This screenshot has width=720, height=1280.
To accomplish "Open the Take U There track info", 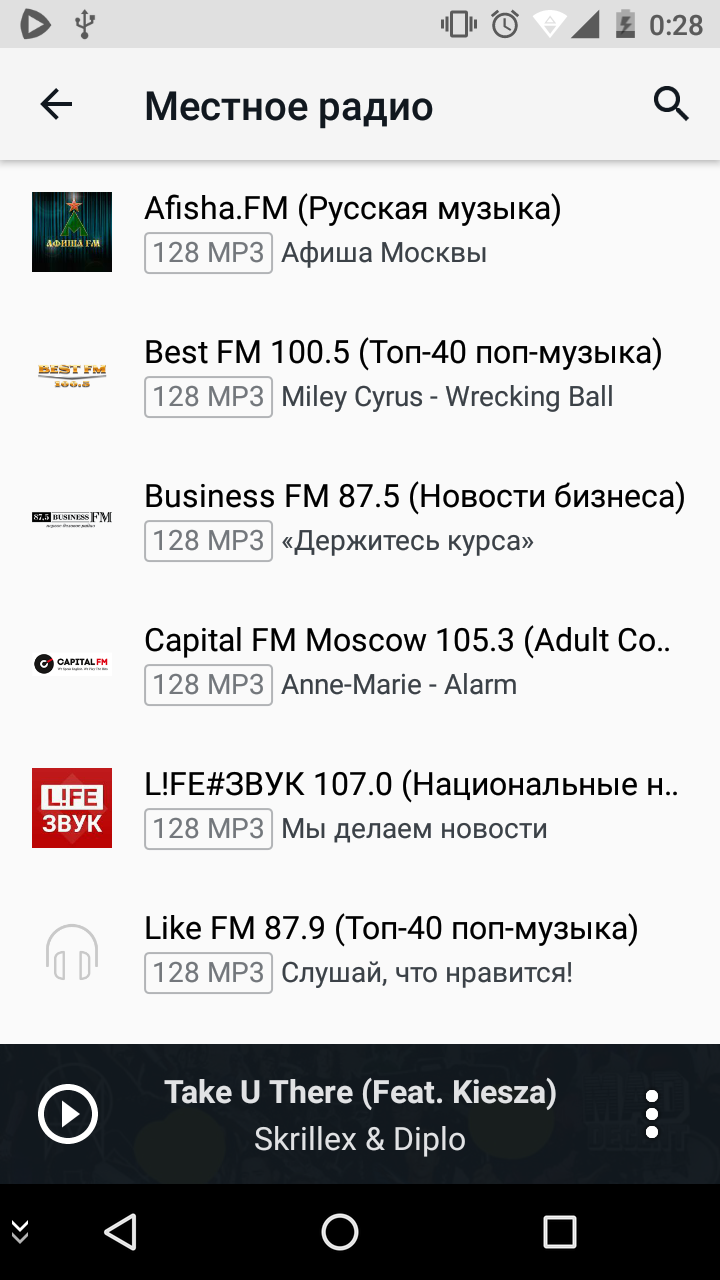I will point(360,1114).
